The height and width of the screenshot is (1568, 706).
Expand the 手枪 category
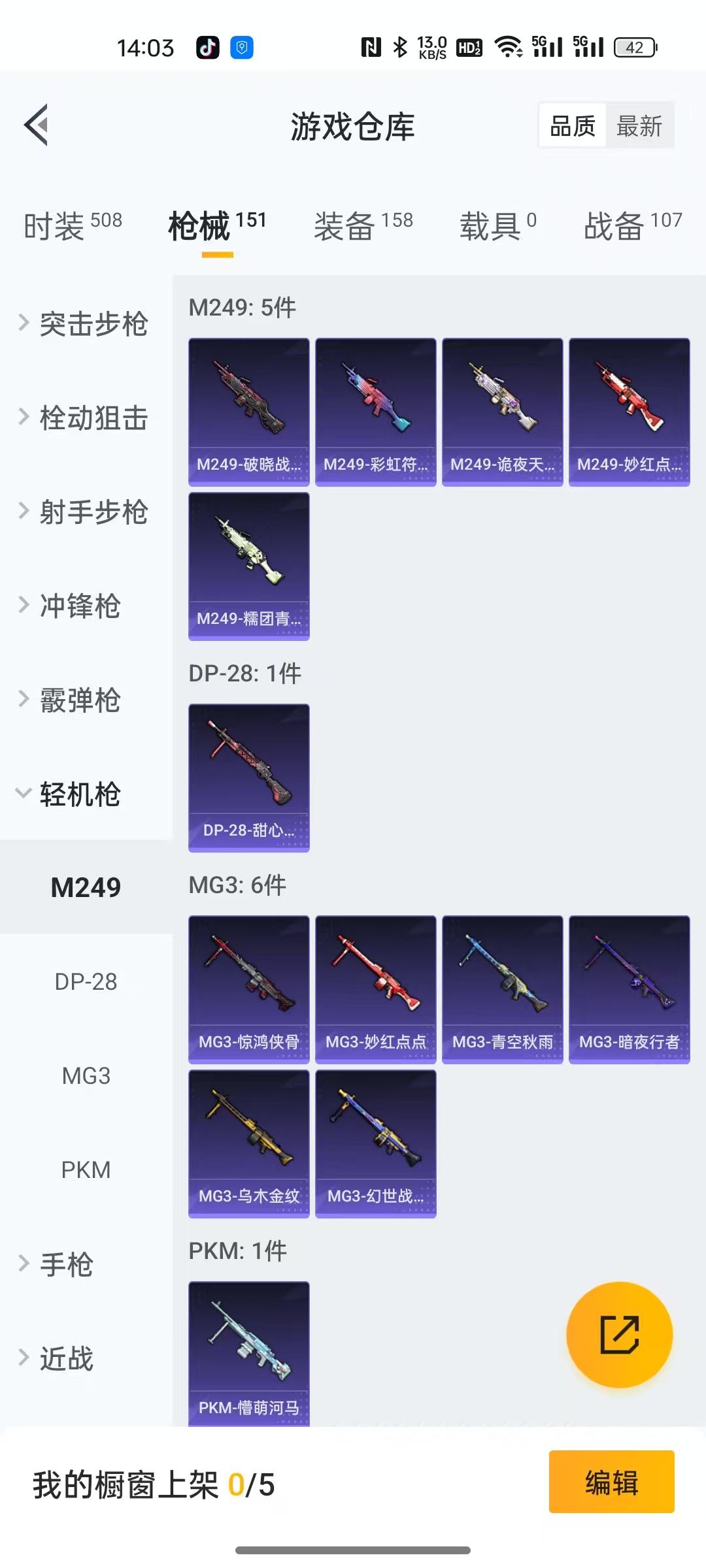[x=65, y=1265]
